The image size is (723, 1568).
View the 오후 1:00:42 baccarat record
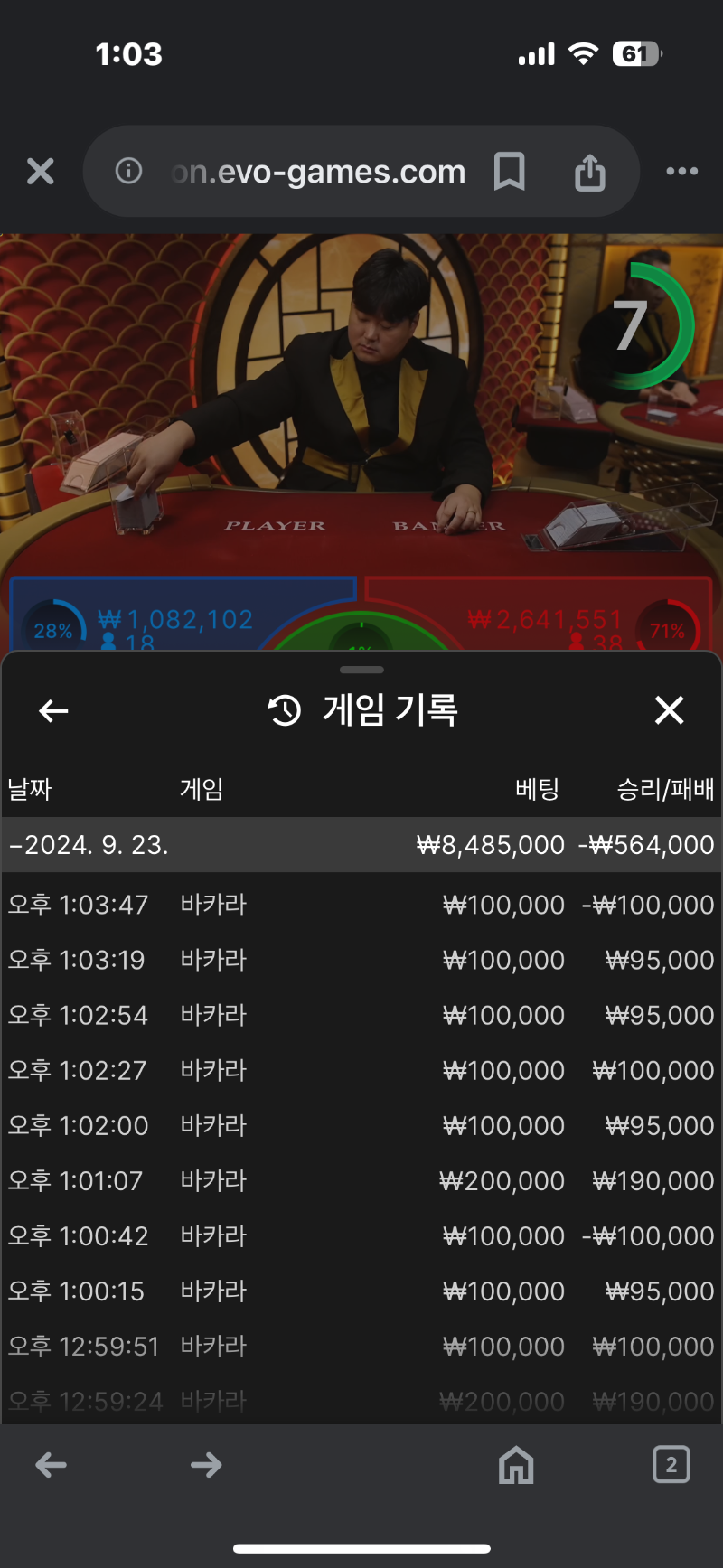tap(361, 1235)
